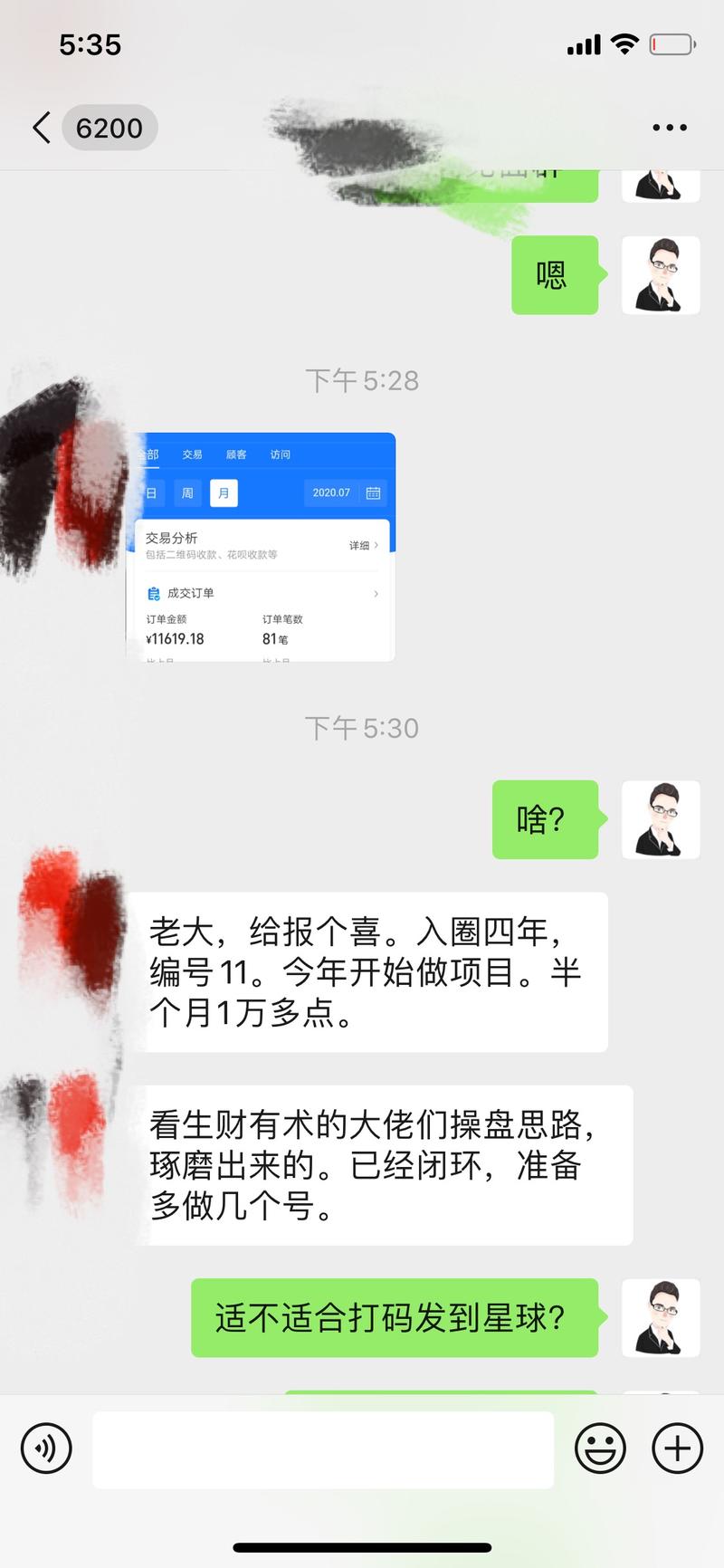Viewport: 724px width, 1568px height.
Task: Open the three-dot chat options menu
Action: [x=668, y=127]
